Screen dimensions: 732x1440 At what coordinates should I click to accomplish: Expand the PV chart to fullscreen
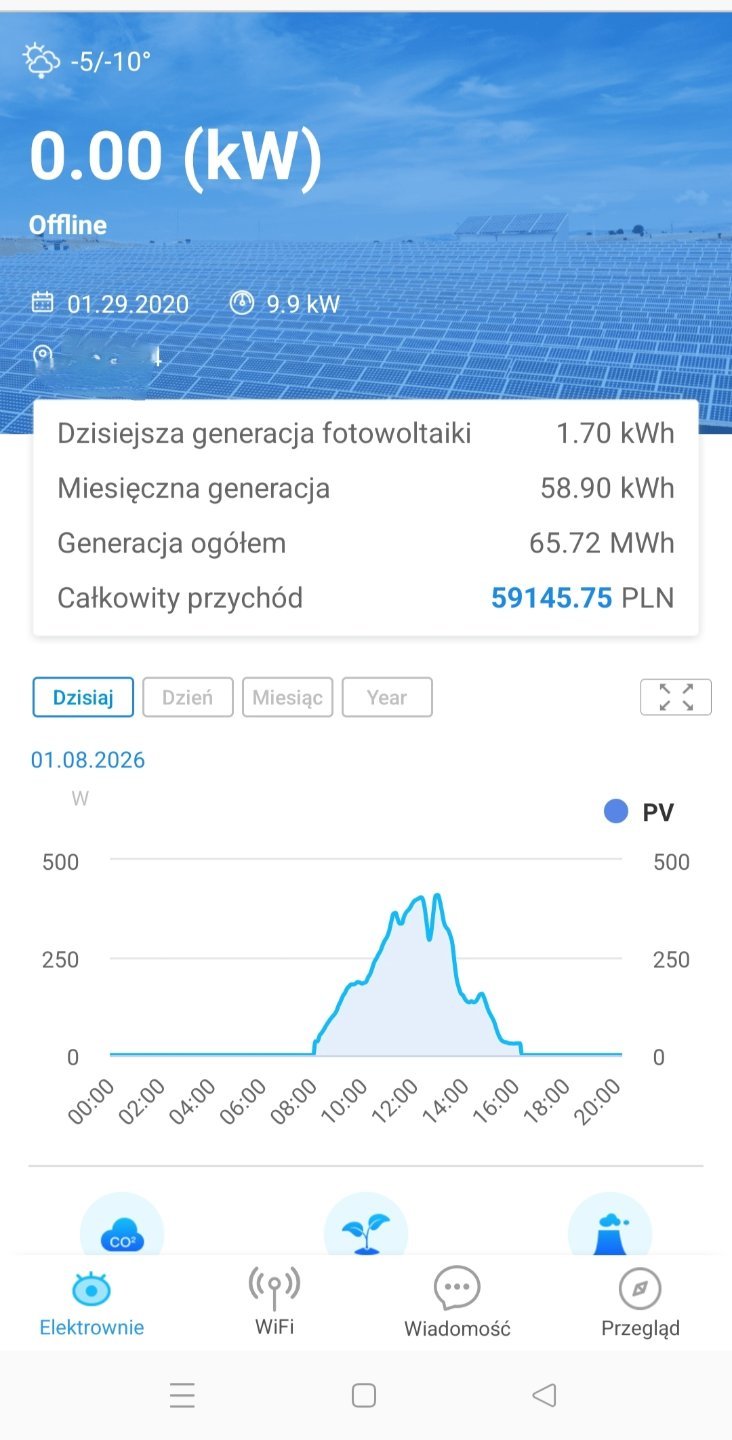(x=676, y=697)
